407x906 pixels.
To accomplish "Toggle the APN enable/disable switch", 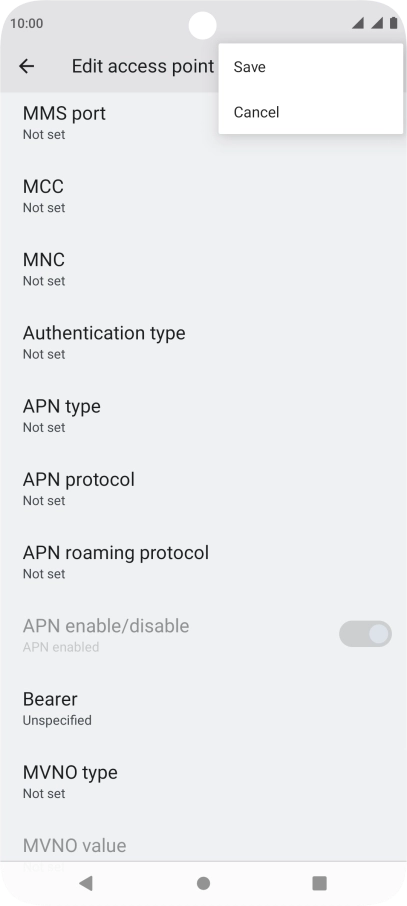I will (365, 634).
